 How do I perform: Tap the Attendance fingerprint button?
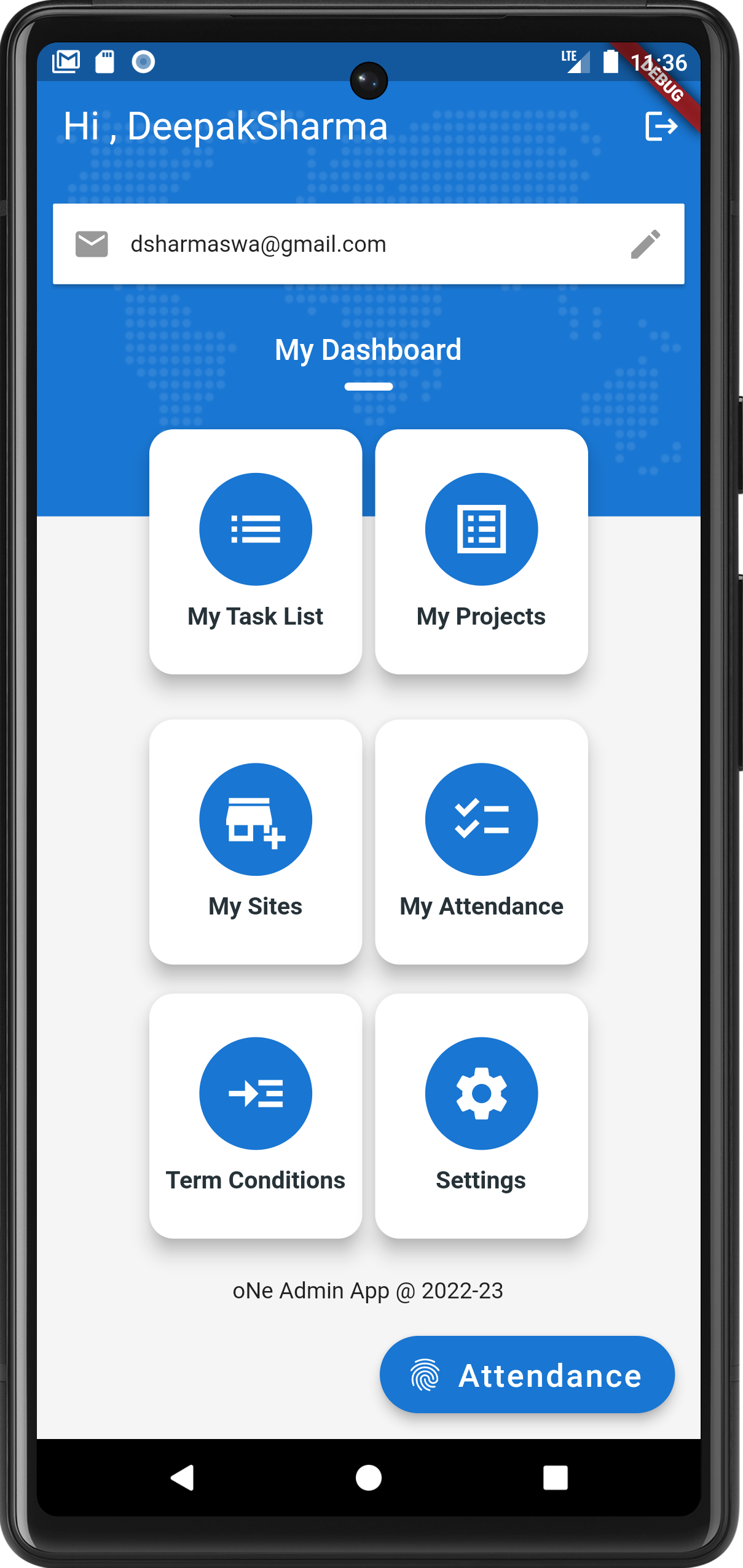527,1375
